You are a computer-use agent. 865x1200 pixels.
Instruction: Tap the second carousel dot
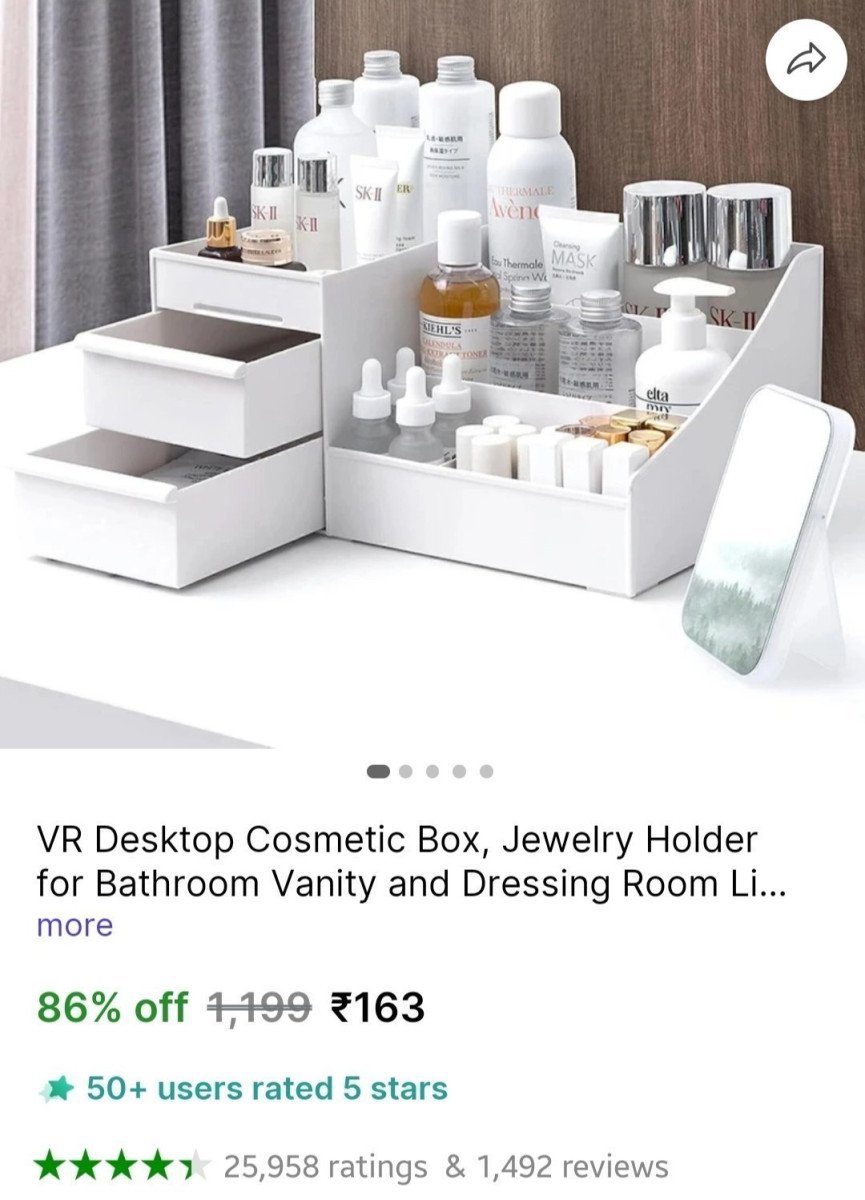pos(405,770)
